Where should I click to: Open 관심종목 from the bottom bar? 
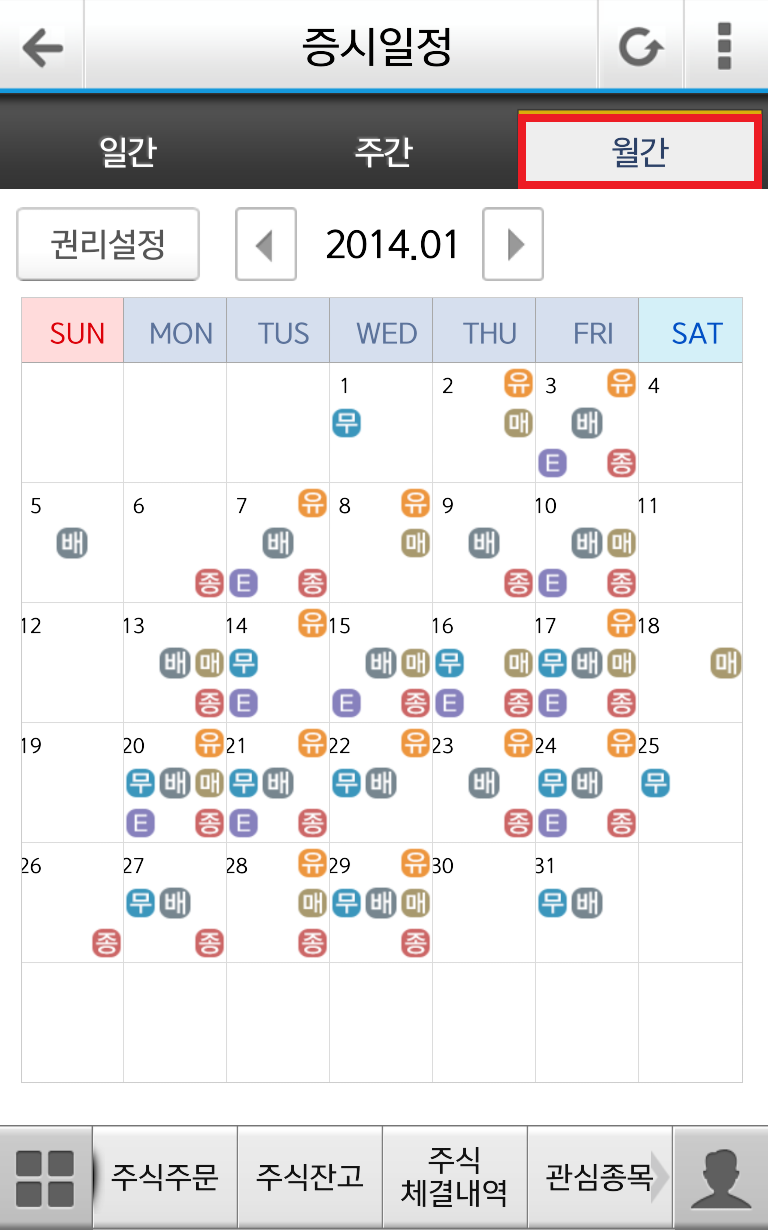tap(600, 1178)
